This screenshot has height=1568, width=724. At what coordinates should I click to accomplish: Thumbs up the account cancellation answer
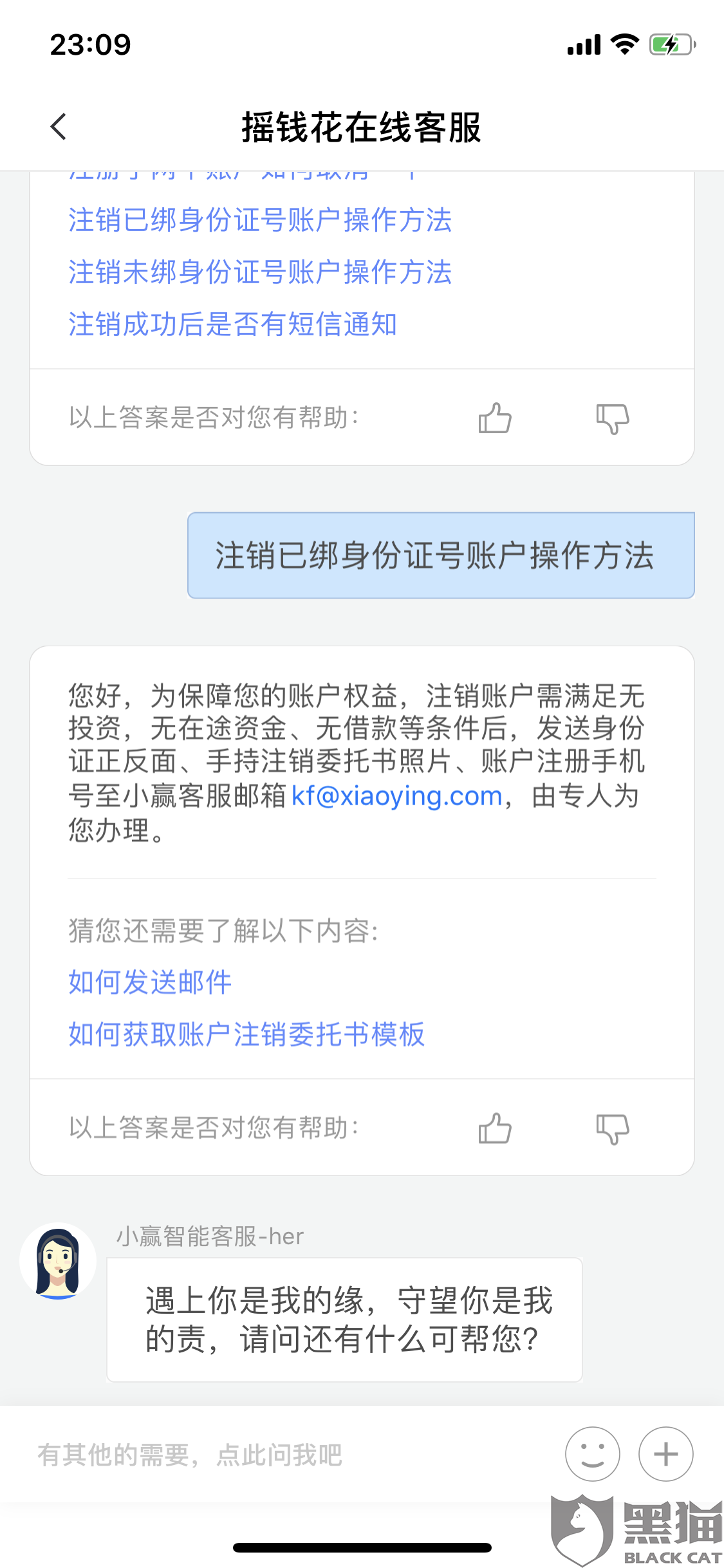495,1128
